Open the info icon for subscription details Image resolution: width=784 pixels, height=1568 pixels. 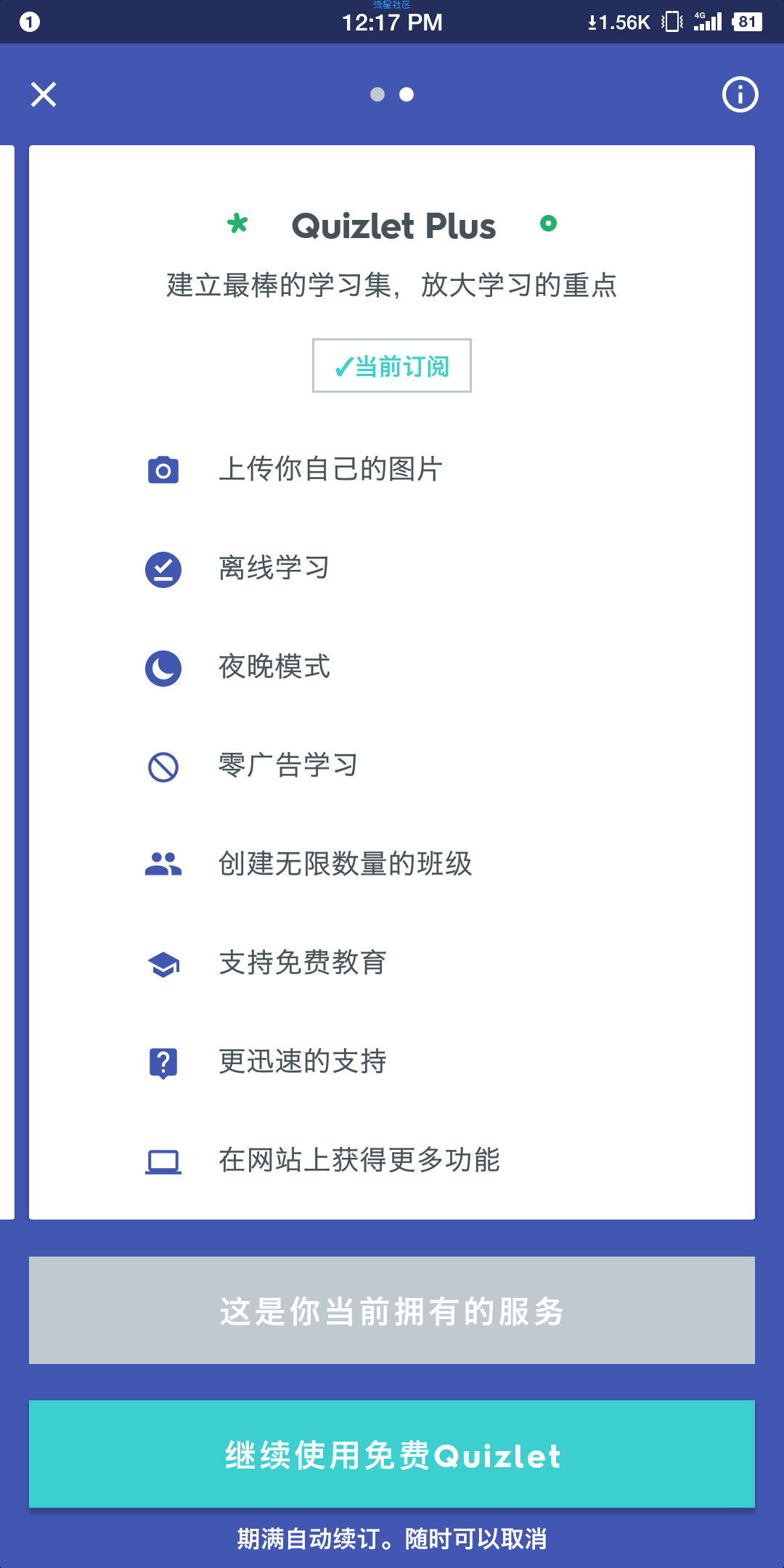tap(740, 94)
